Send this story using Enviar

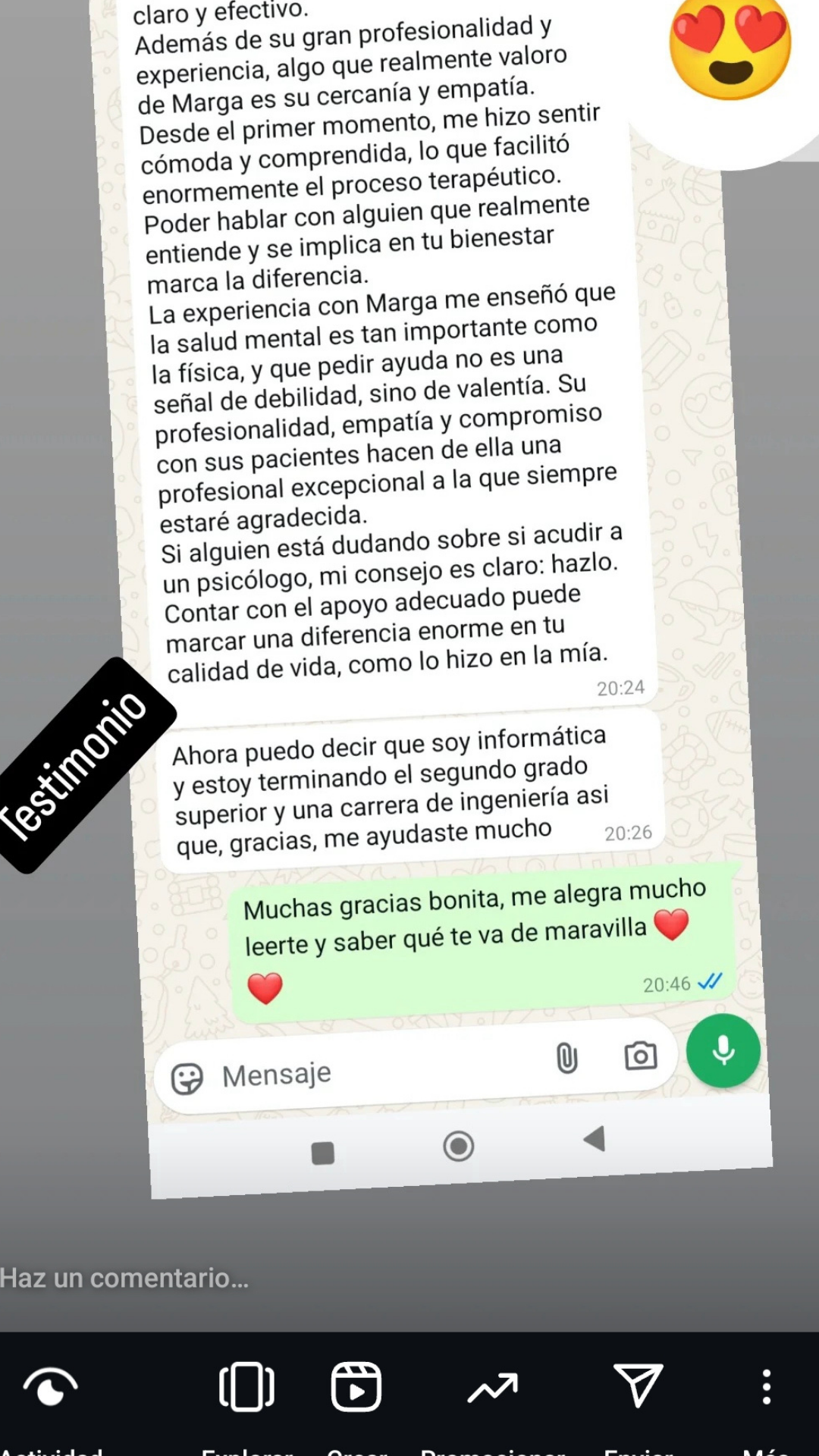pyautogui.click(x=638, y=1386)
